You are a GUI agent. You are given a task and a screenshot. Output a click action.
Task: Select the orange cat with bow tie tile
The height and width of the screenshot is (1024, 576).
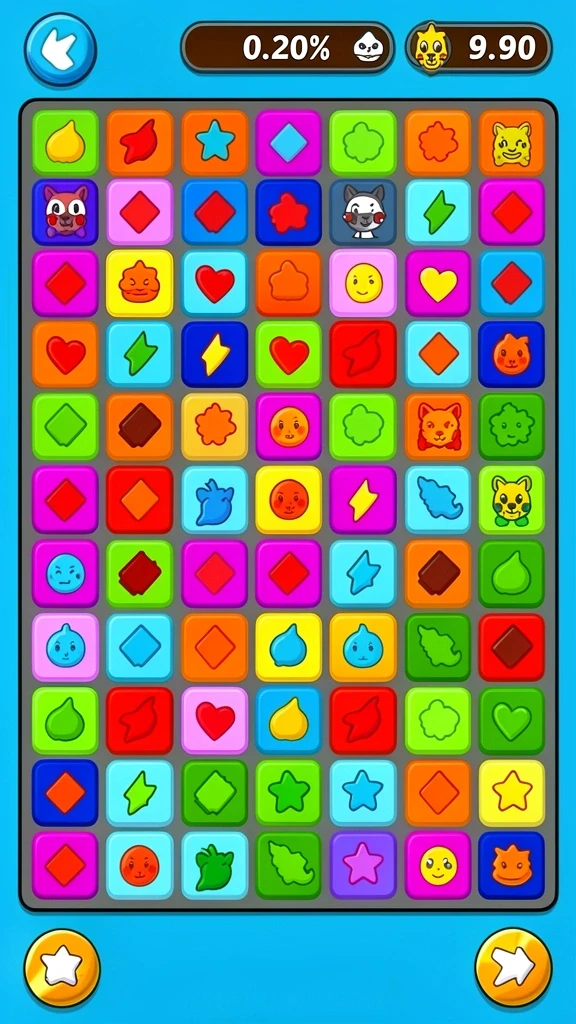tap(438, 426)
